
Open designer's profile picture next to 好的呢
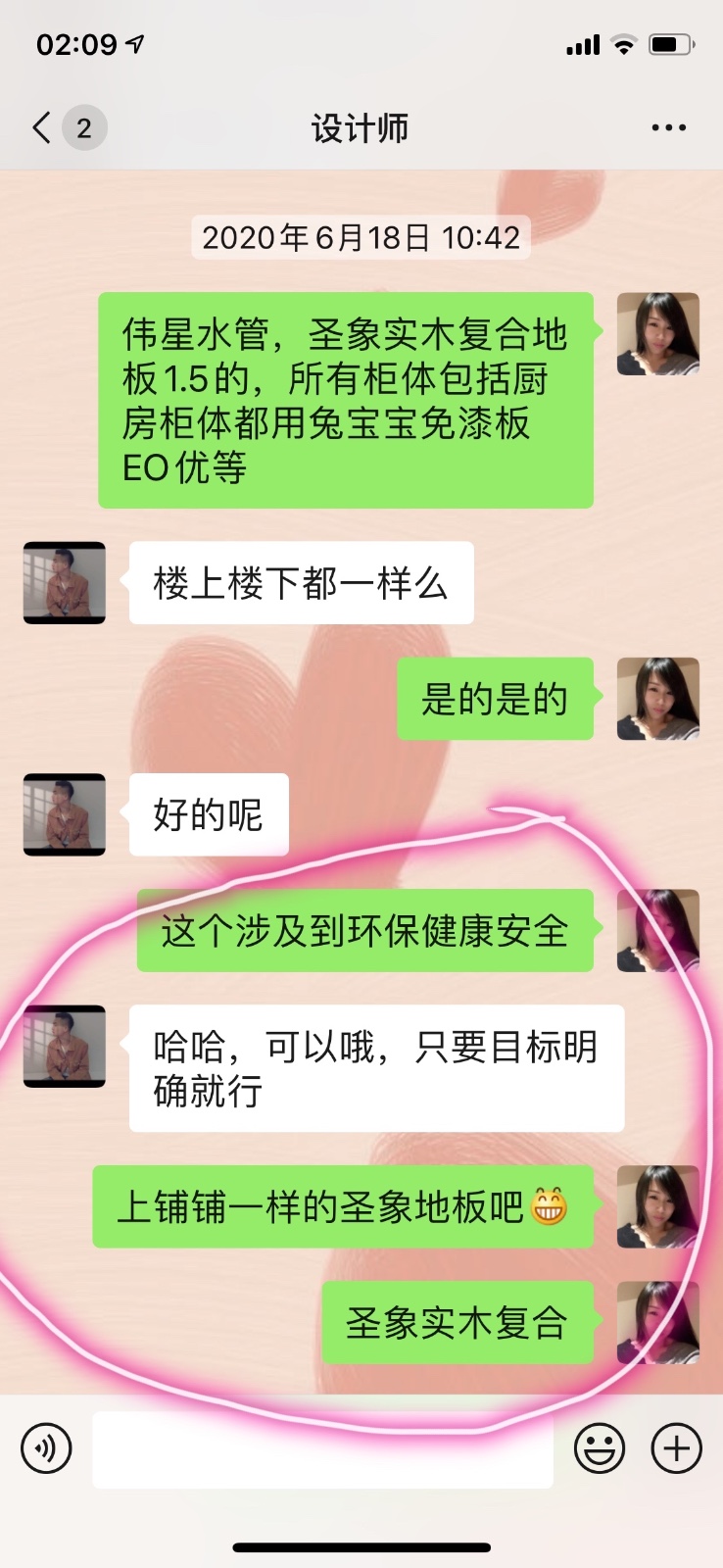point(65,814)
